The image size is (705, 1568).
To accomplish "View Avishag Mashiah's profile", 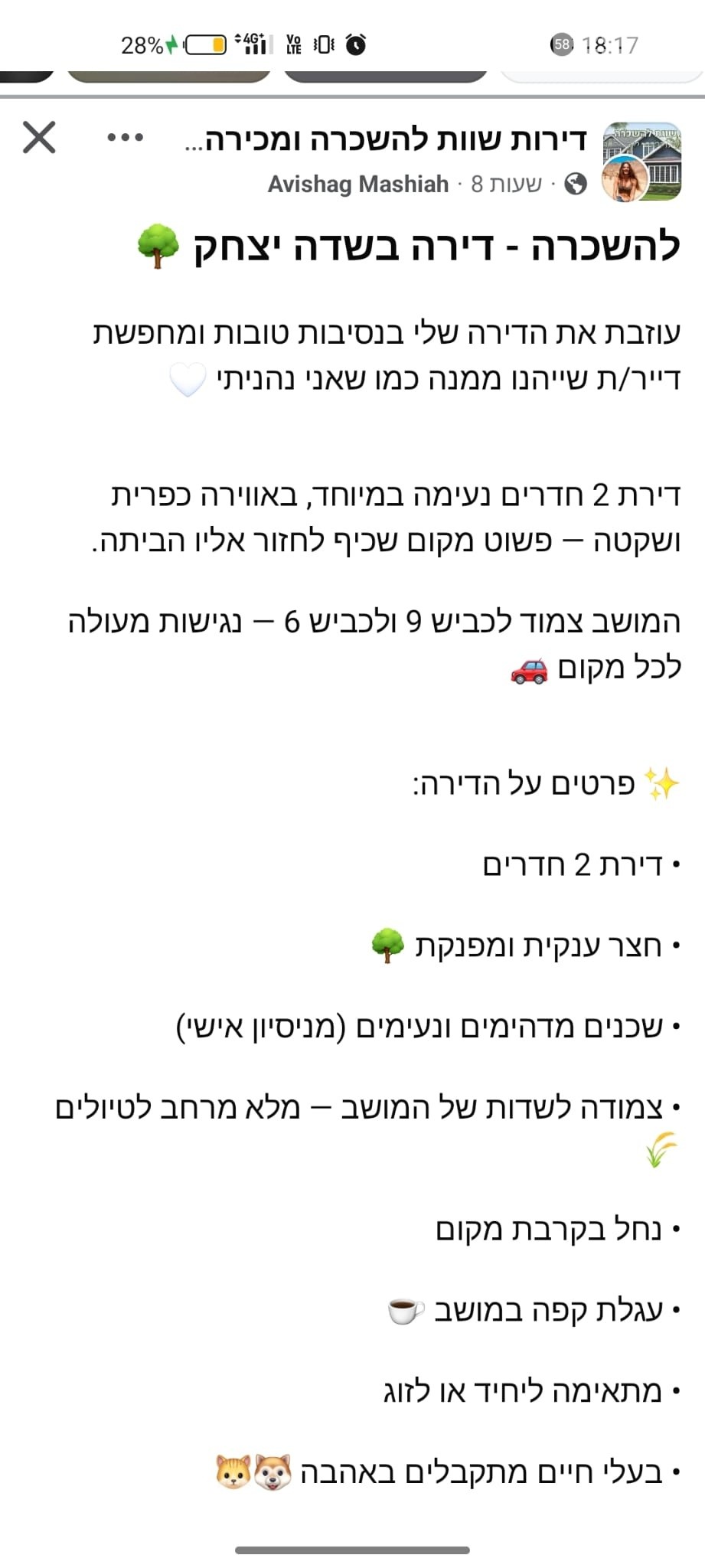I will click(x=357, y=185).
